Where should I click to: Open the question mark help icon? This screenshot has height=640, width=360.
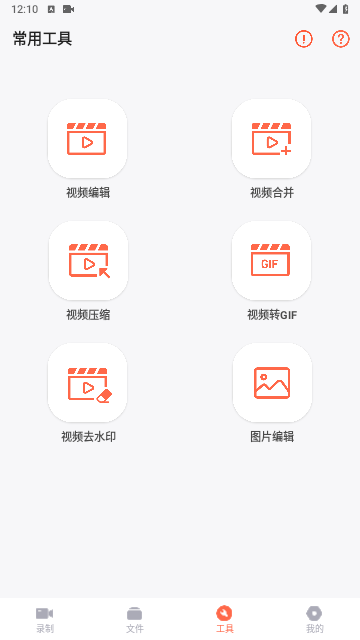coord(340,39)
